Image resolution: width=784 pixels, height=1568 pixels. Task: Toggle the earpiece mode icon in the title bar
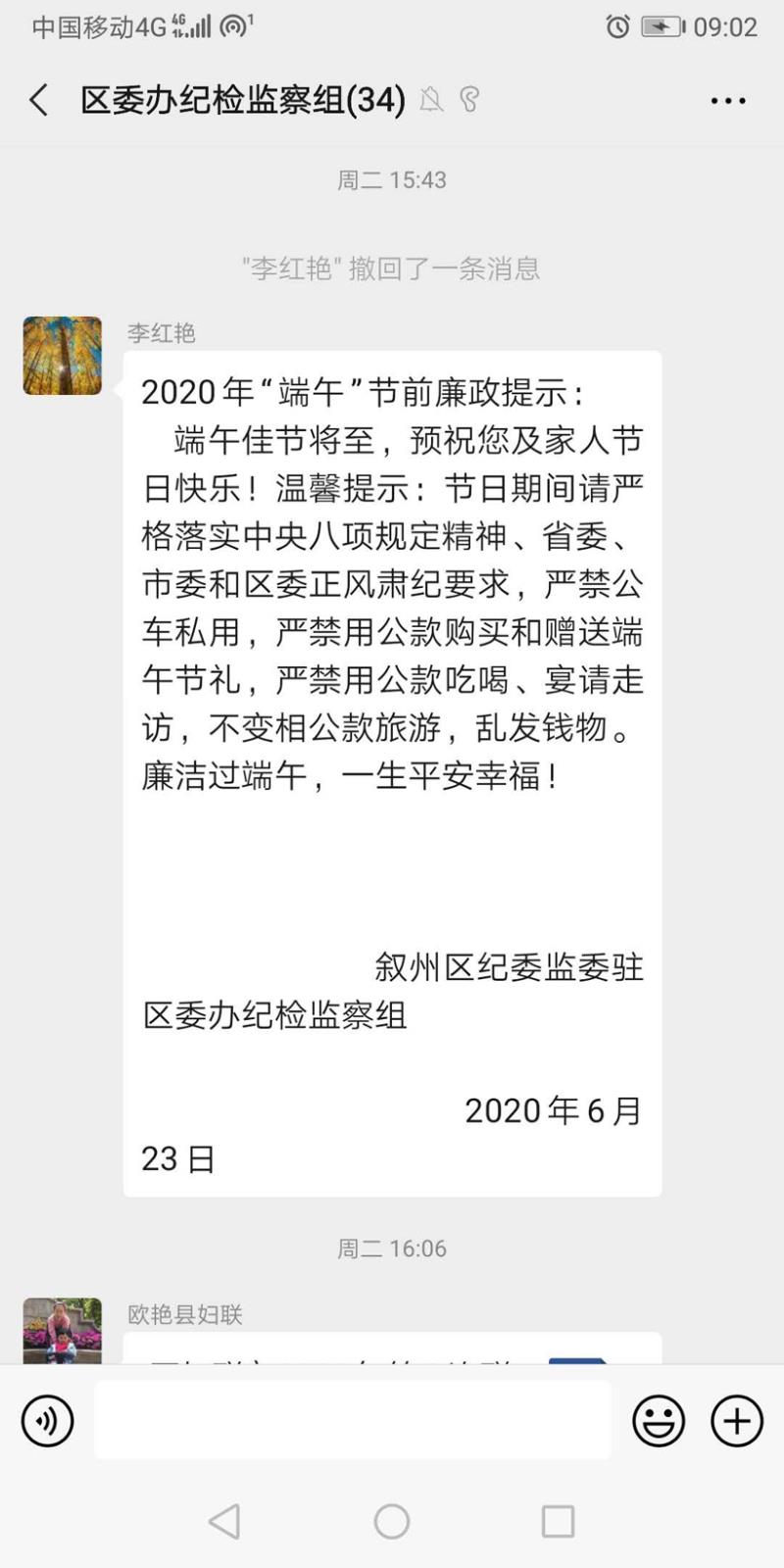coord(469,99)
